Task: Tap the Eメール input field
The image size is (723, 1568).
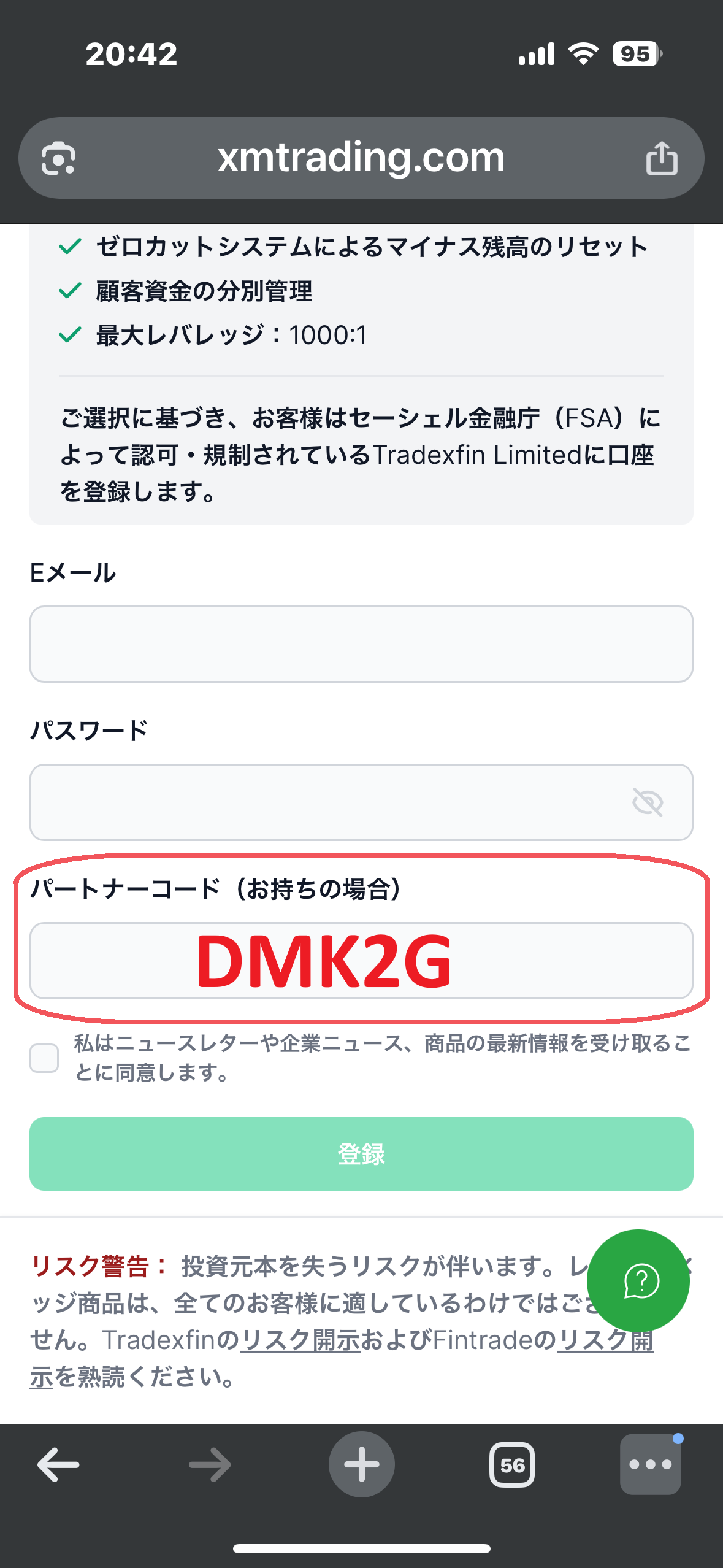Action: pyautogui.click(x=361, y=644)
